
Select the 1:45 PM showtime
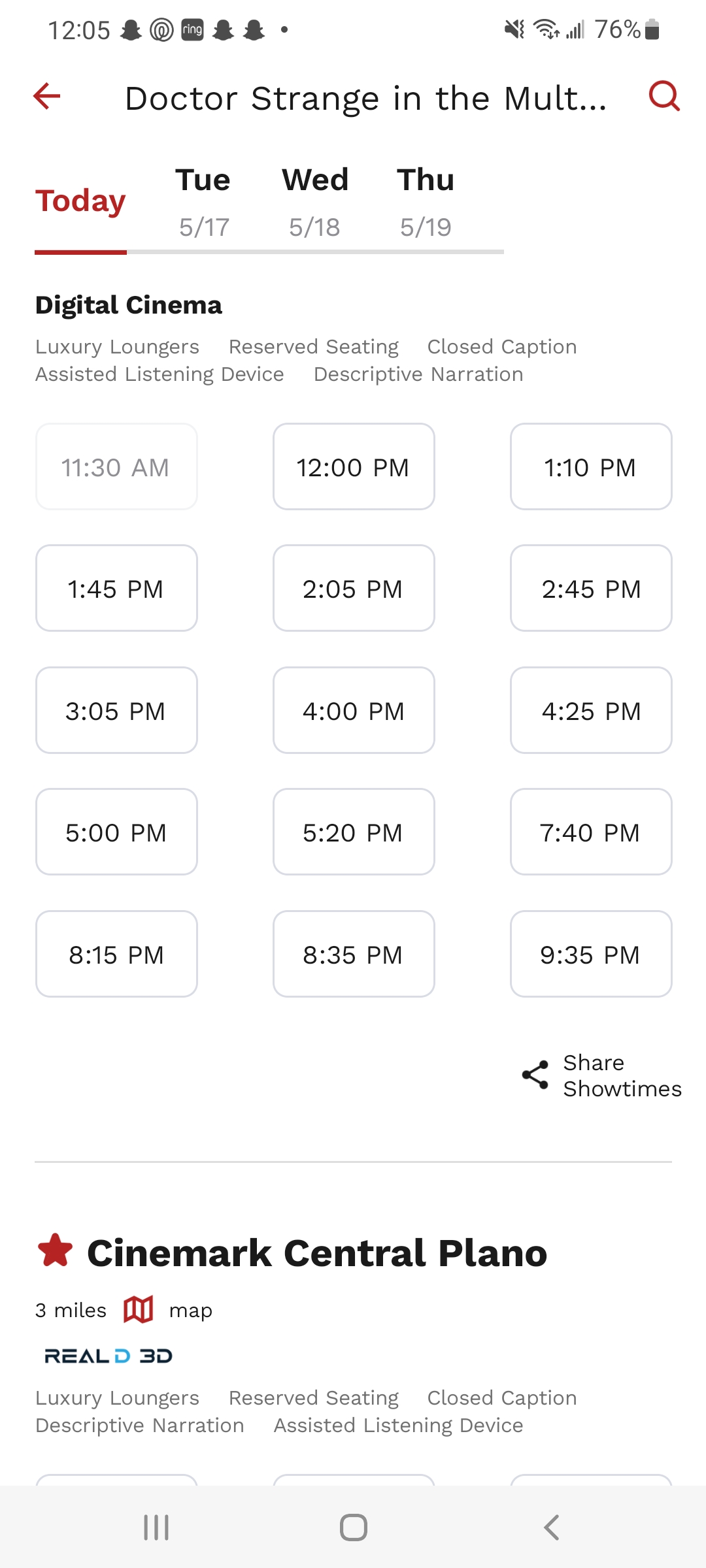point(116,589)
